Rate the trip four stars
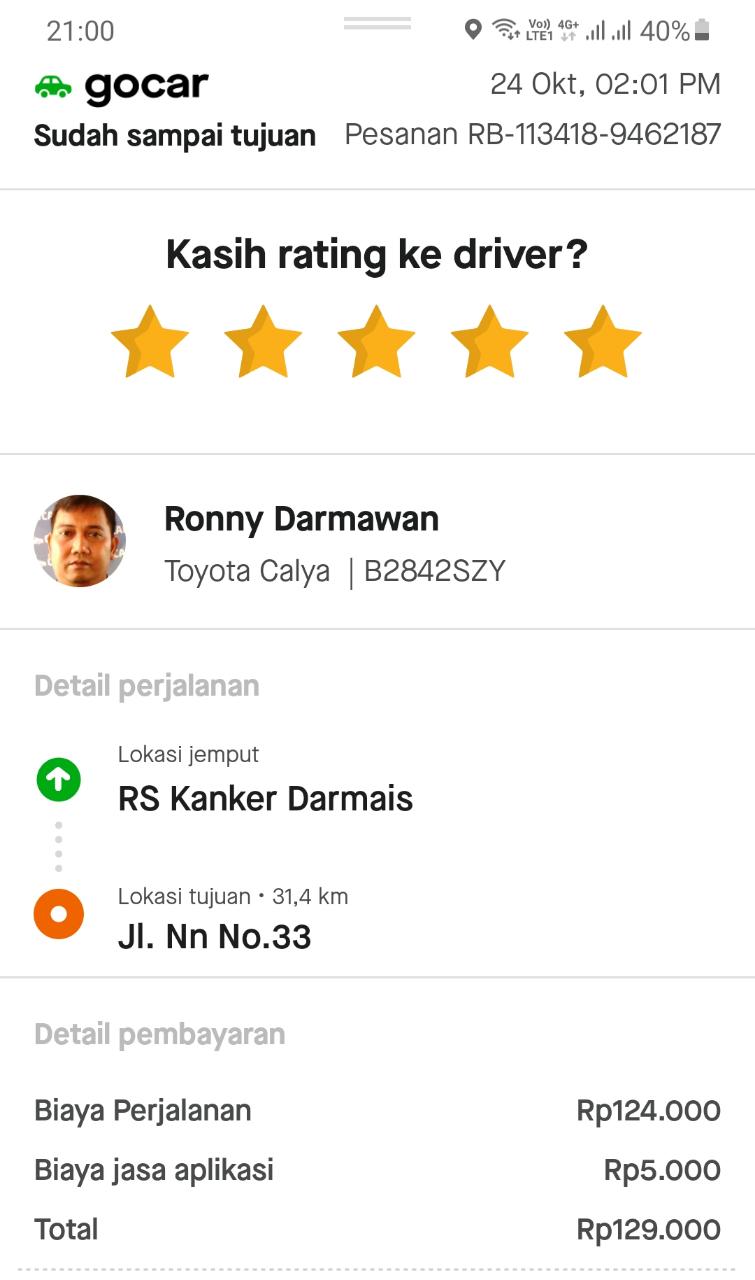Screen dimensions: 755x1280 coord(490,343)
